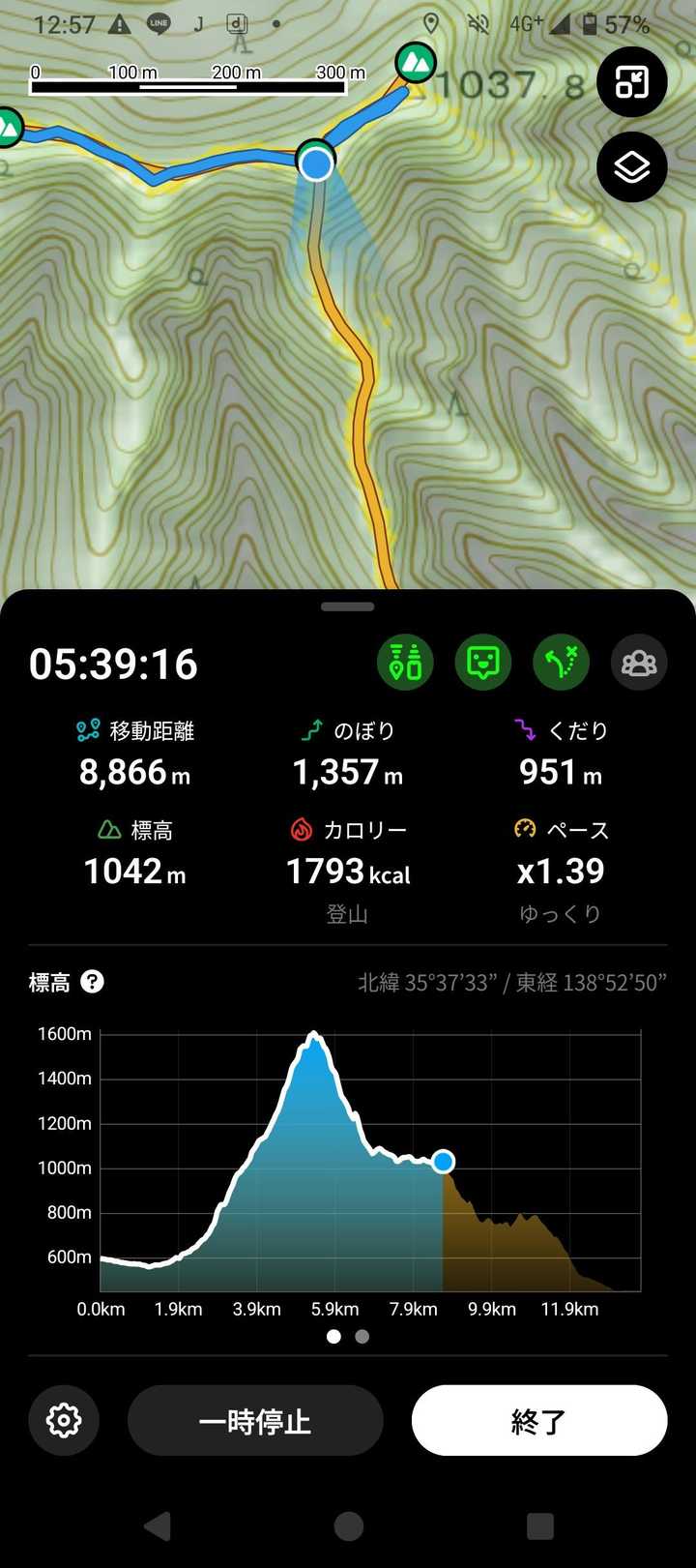Finish the activity with 終了
Screen dimensions: 696x1568
coord(539,1420)
